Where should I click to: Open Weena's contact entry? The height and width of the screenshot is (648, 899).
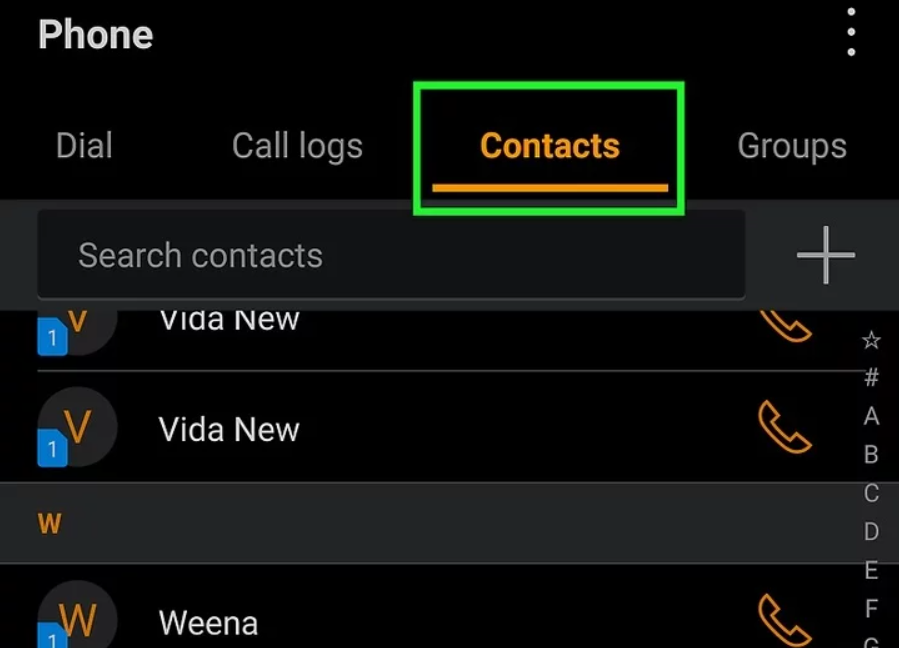tap(208, 623)
